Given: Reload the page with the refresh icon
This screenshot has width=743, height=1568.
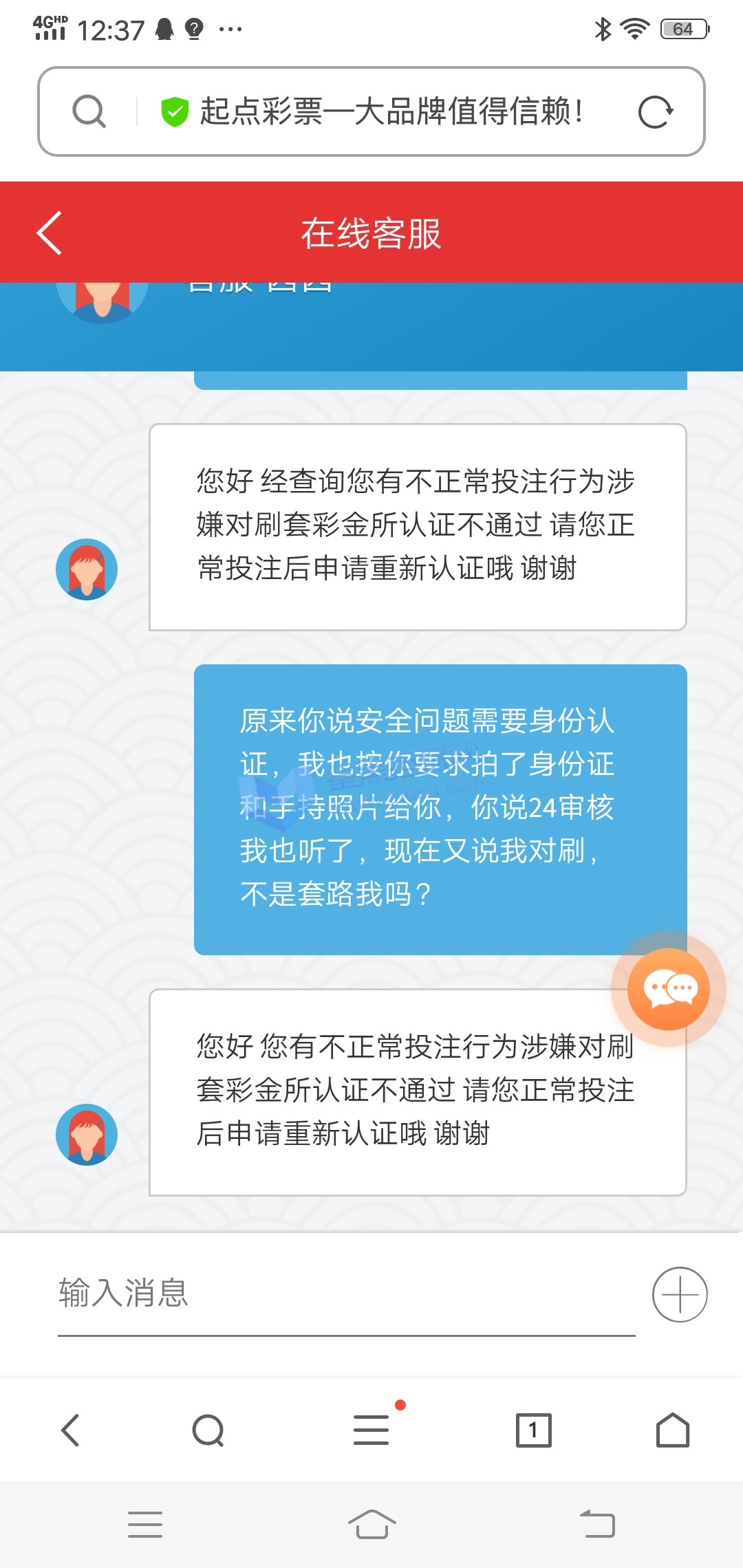Looking at the screenshot, I should coord(654,111).
